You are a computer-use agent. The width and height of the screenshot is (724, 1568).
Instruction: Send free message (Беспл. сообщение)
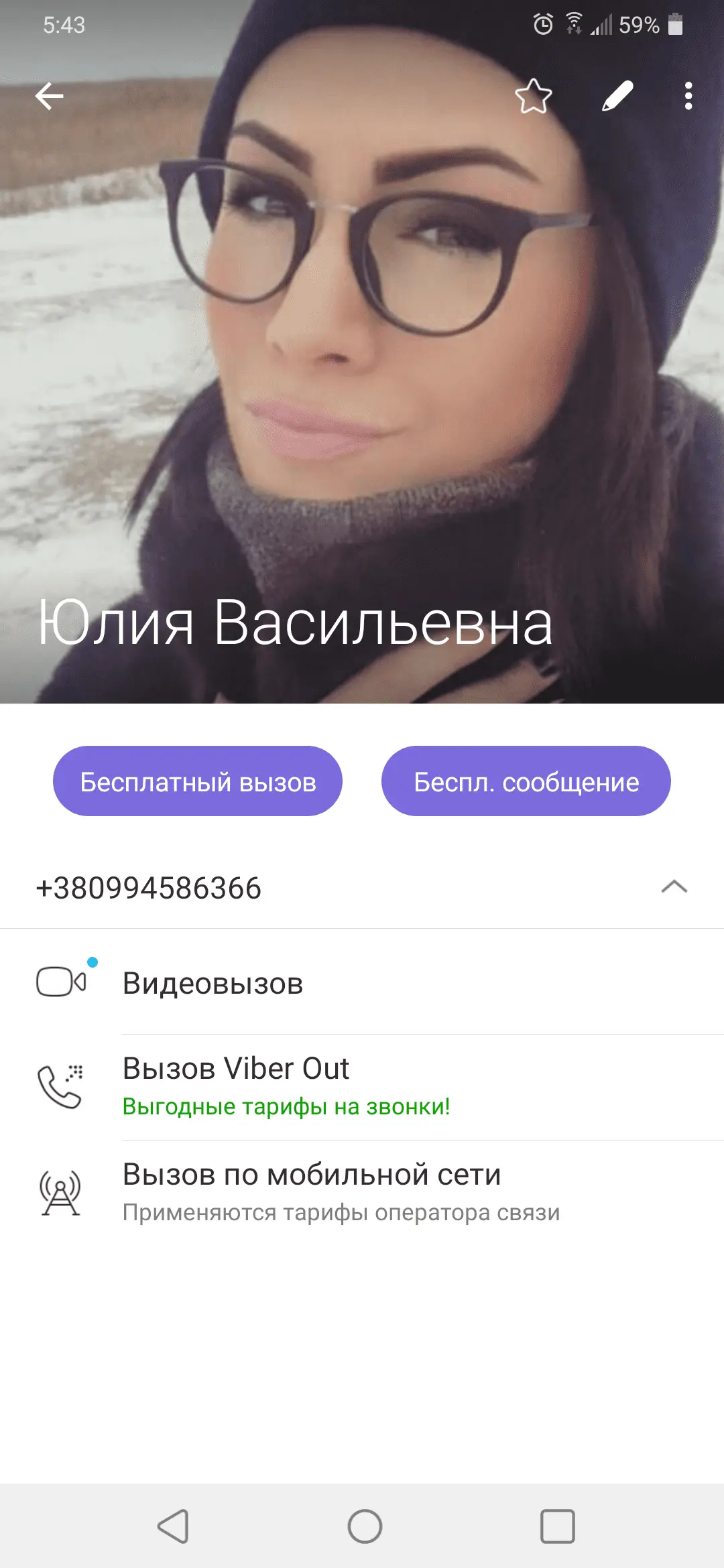click(526, 781)
